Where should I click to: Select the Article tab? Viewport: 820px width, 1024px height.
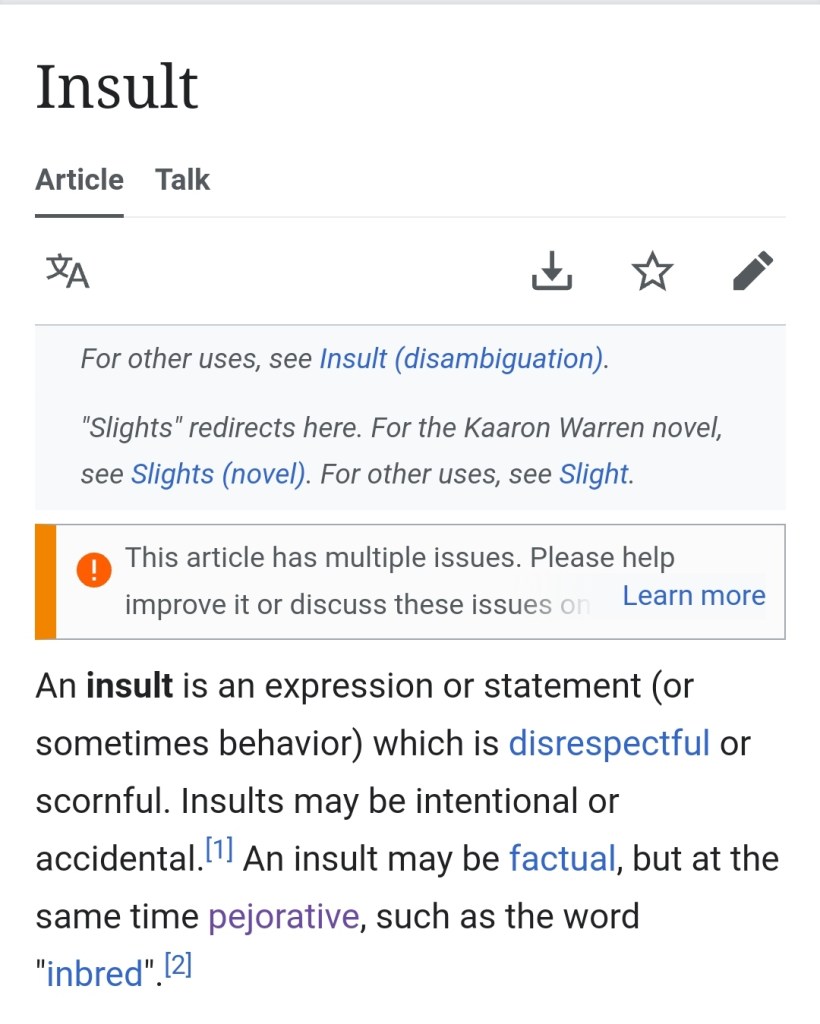pos(80,180)
